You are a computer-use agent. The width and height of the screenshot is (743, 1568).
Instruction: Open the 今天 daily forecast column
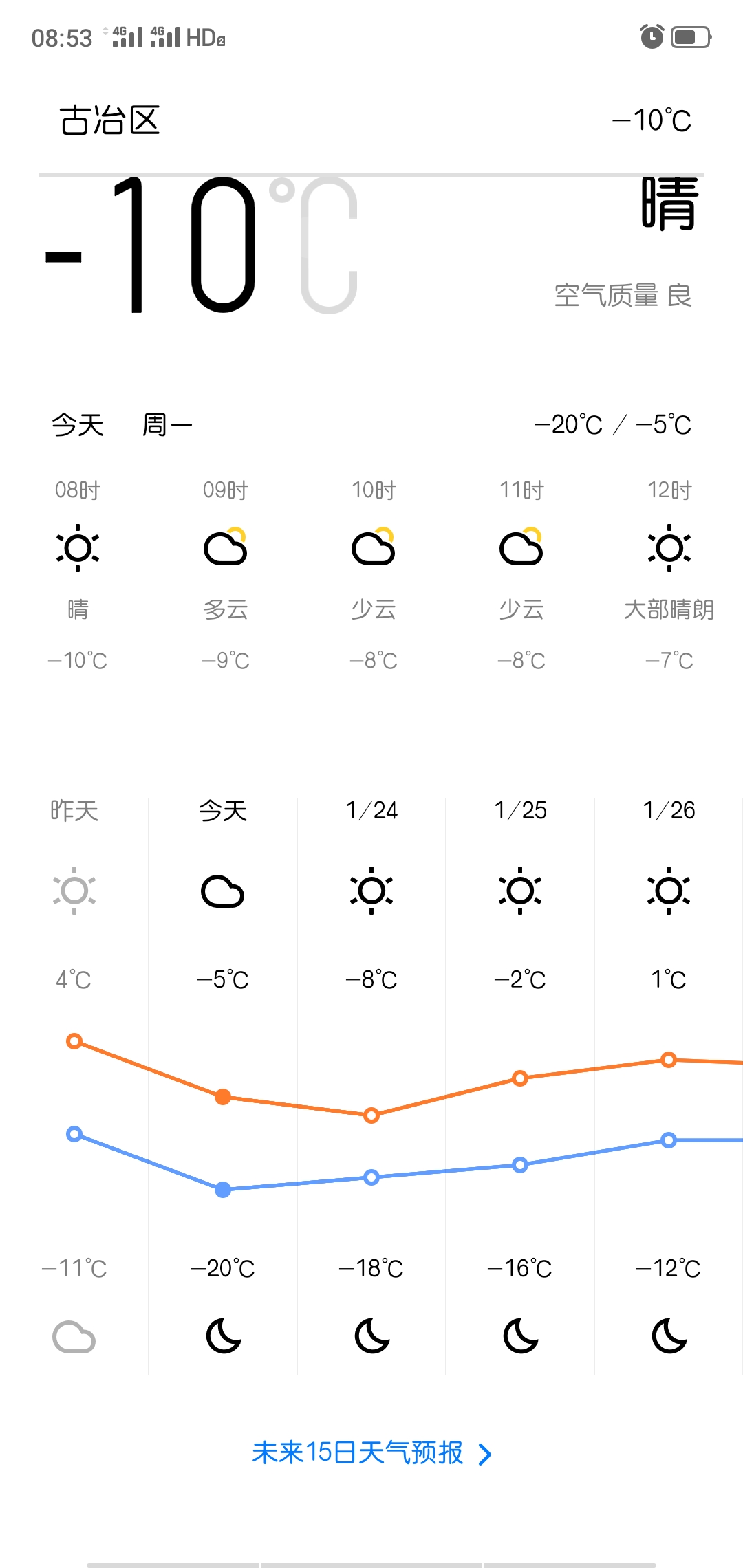[223, 1087]
